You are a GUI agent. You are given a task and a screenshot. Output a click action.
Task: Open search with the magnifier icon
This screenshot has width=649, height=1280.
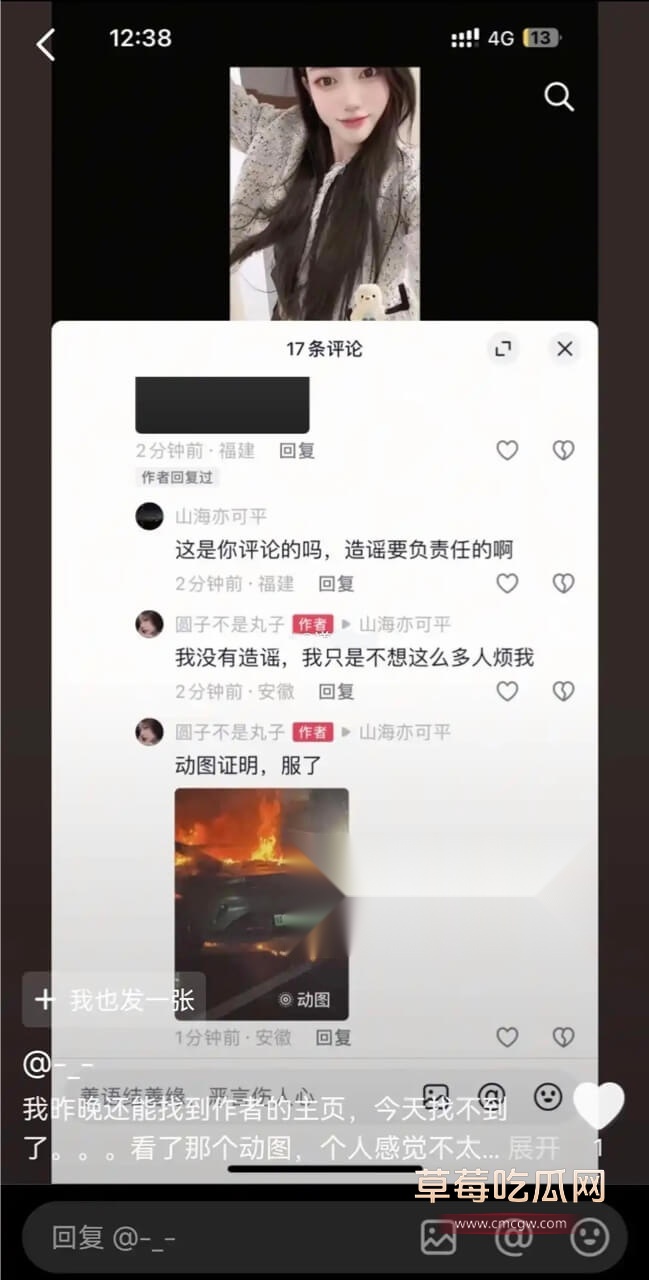[558, 97]
